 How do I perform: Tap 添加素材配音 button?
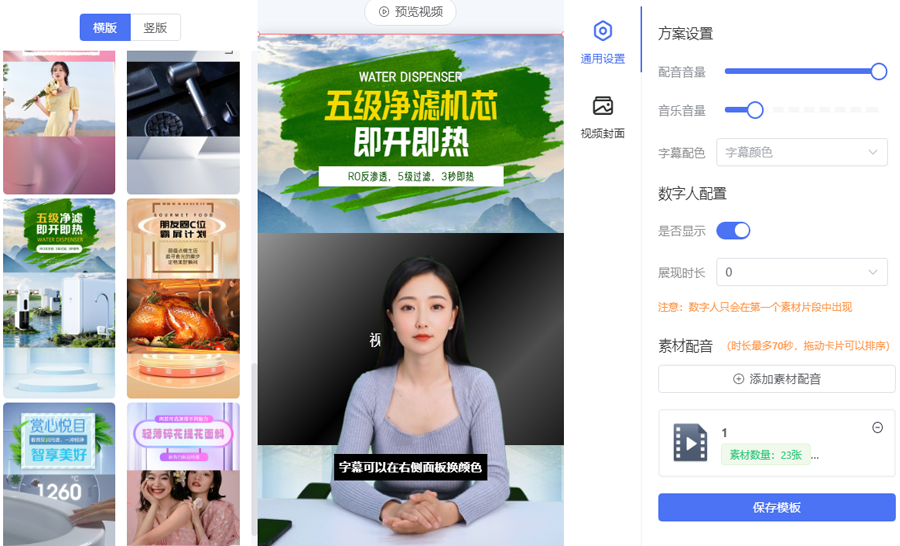(776, 379)
